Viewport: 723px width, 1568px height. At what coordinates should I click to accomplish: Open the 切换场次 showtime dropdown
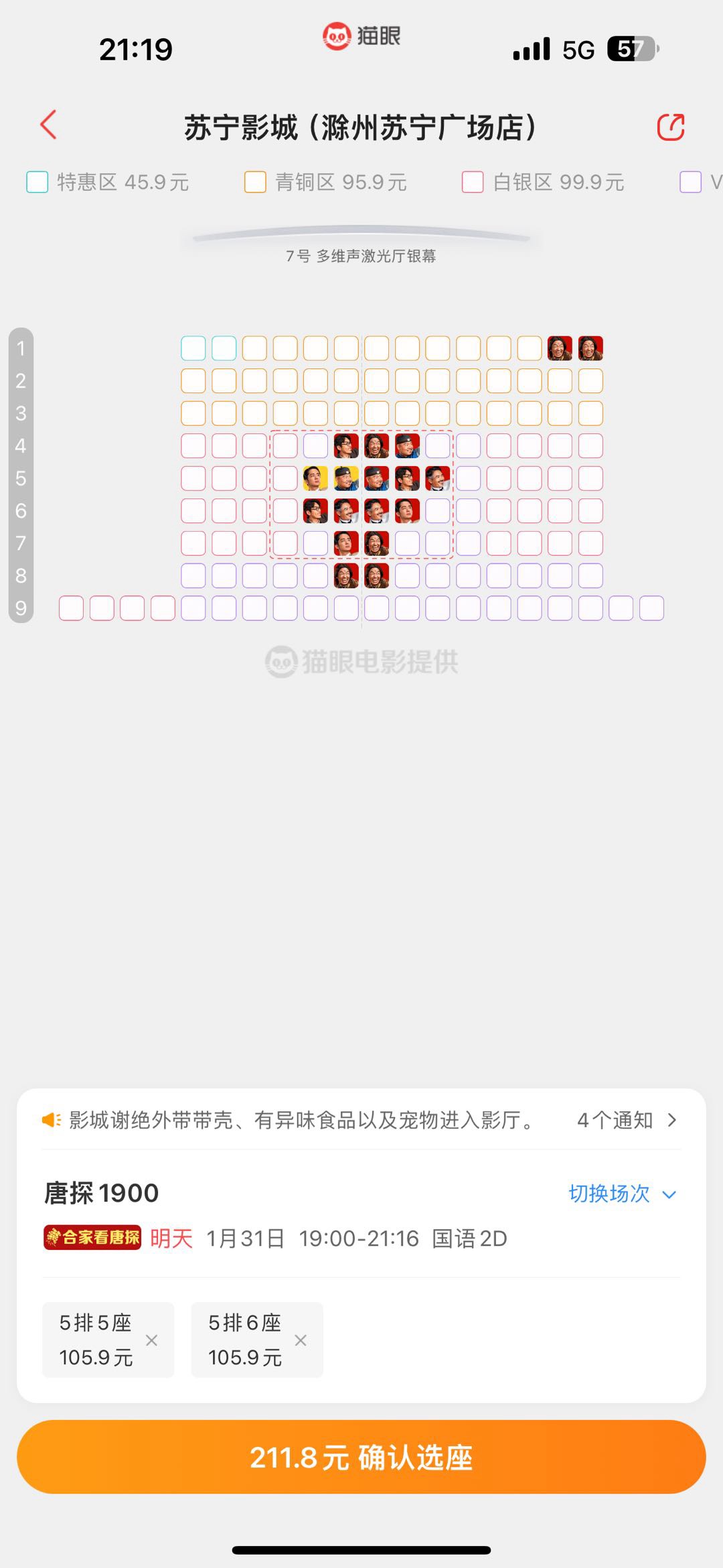pyautogui.click(x=622, y=1194)
